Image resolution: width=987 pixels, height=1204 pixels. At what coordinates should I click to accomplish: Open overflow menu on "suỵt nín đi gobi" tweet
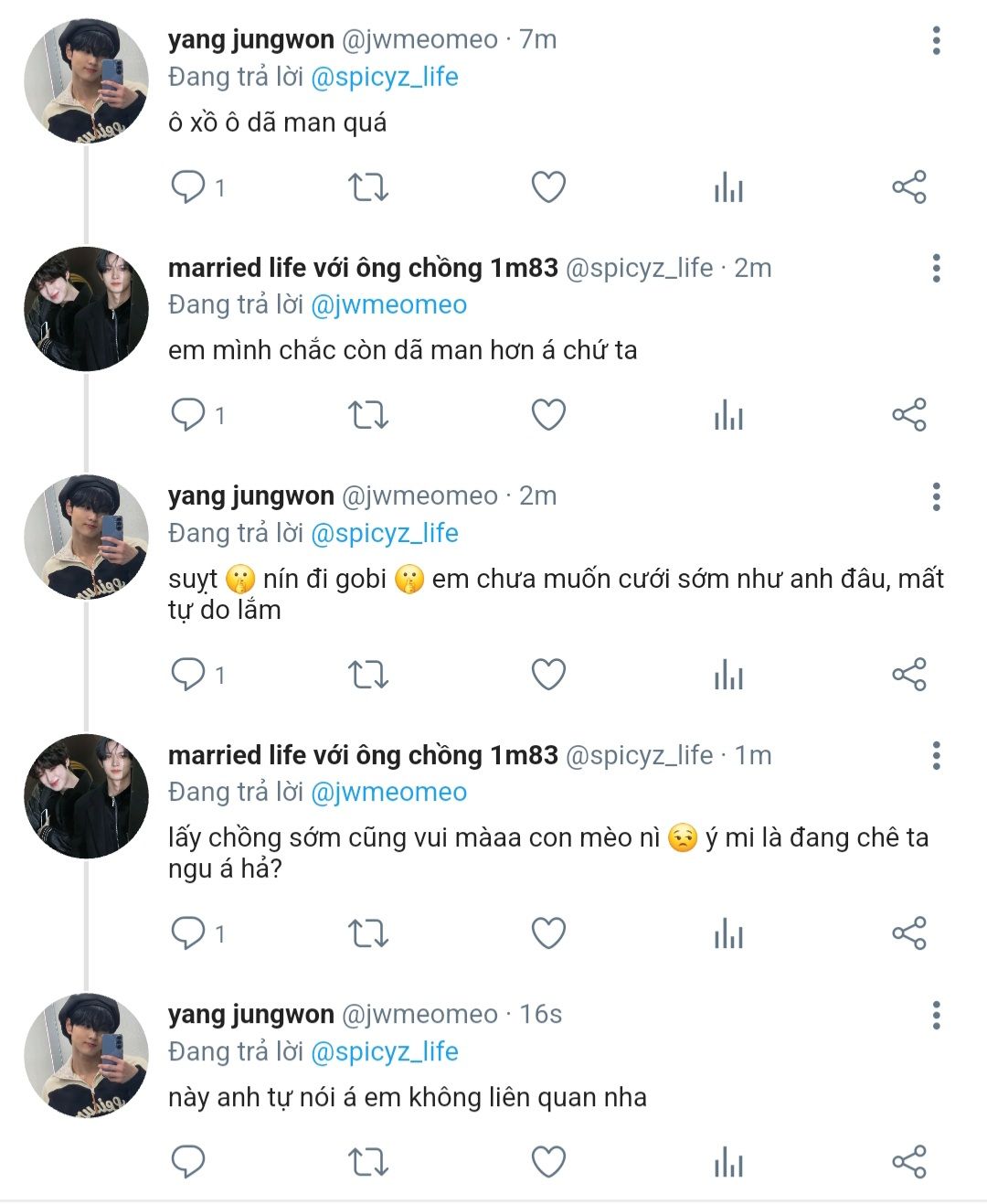[936, 496]
